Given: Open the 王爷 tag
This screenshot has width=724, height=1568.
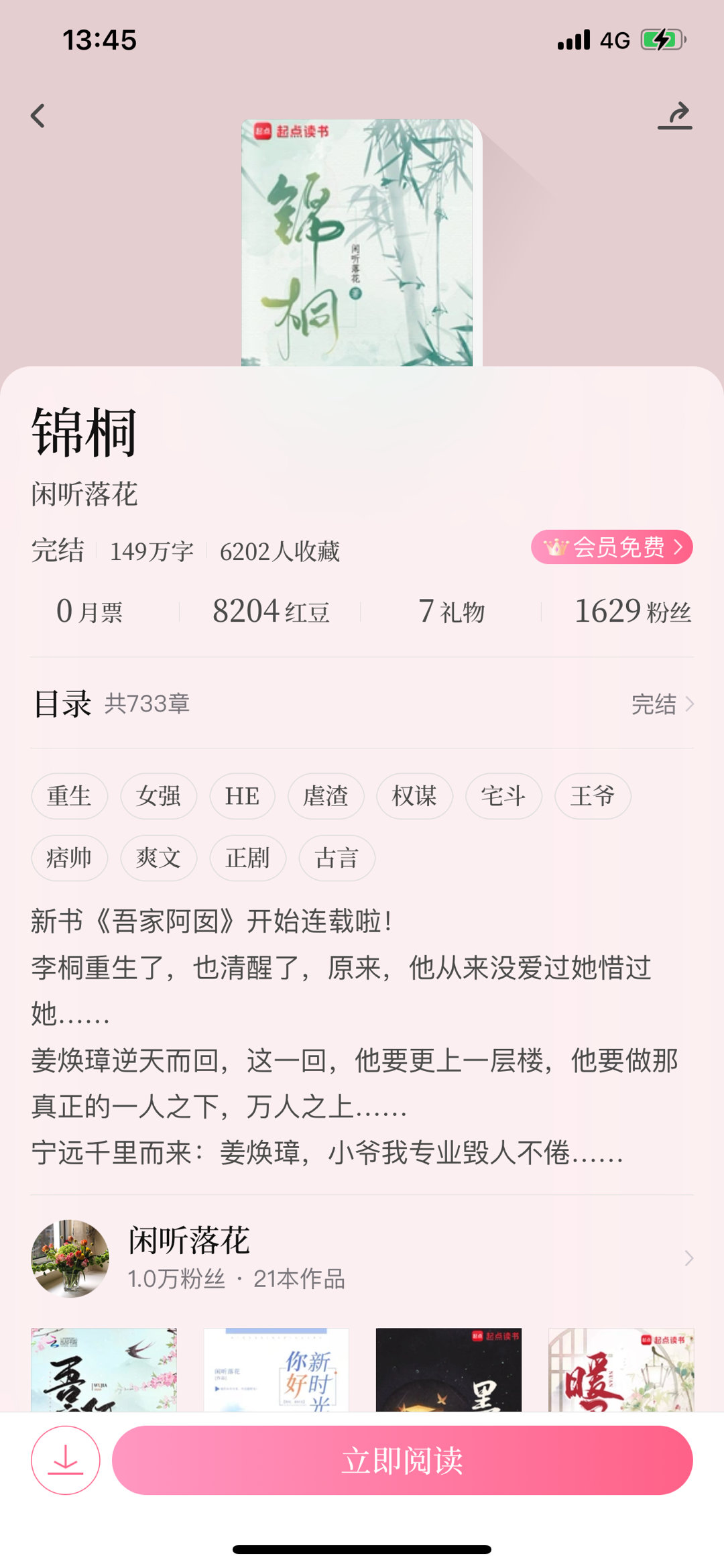Looking at the screenshot, I should pos(593,796).
